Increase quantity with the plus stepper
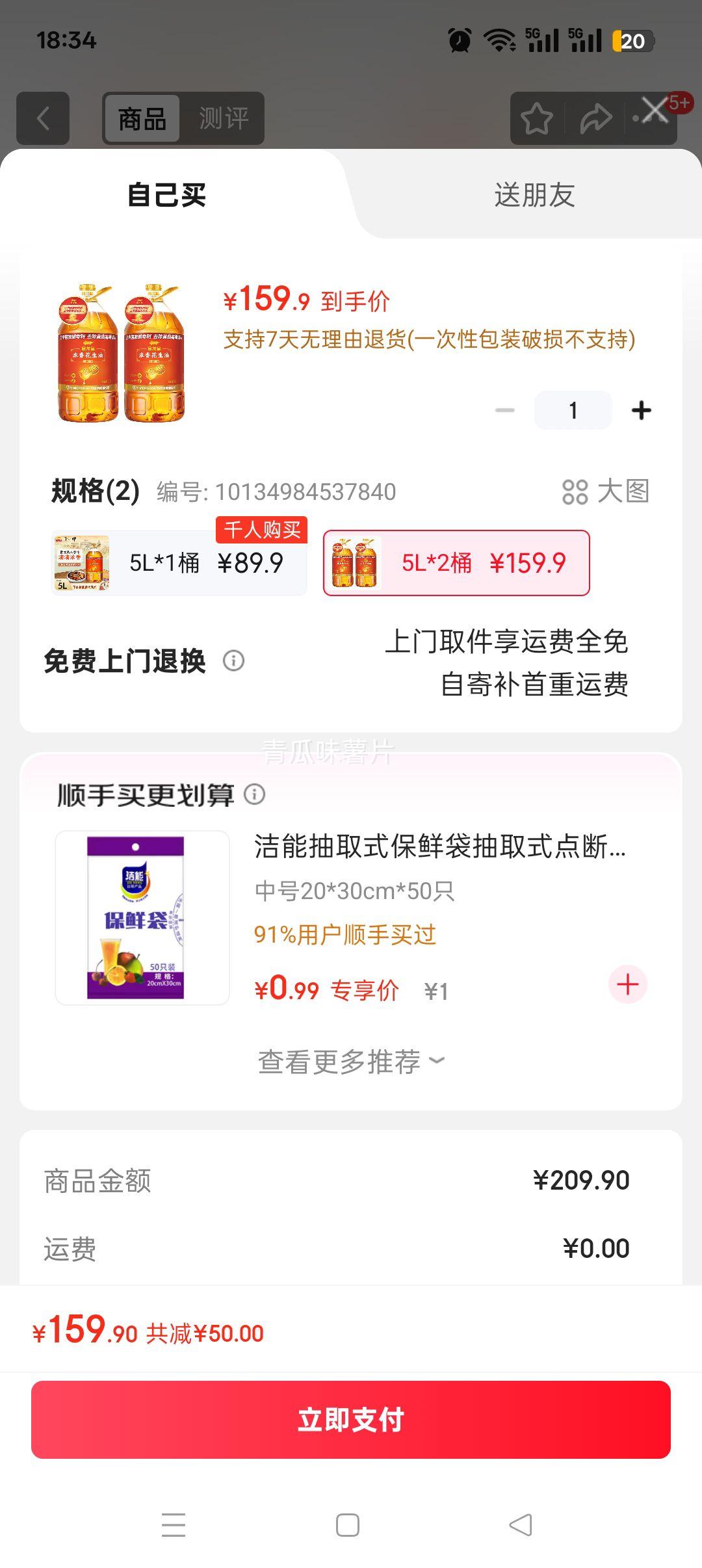This screenshot has height=1568, width=702. [642, 410]
